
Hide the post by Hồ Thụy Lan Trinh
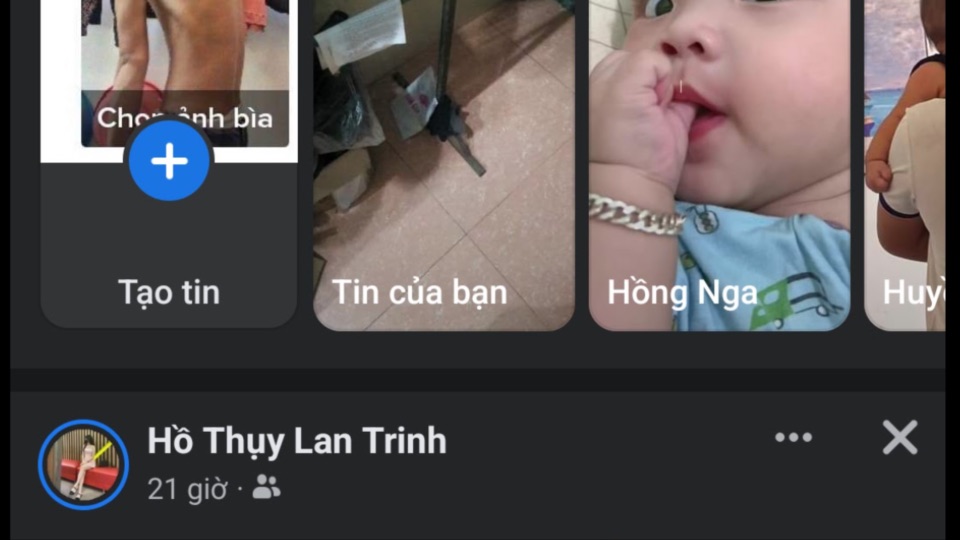pyautogui.click(x=899, y=437)
